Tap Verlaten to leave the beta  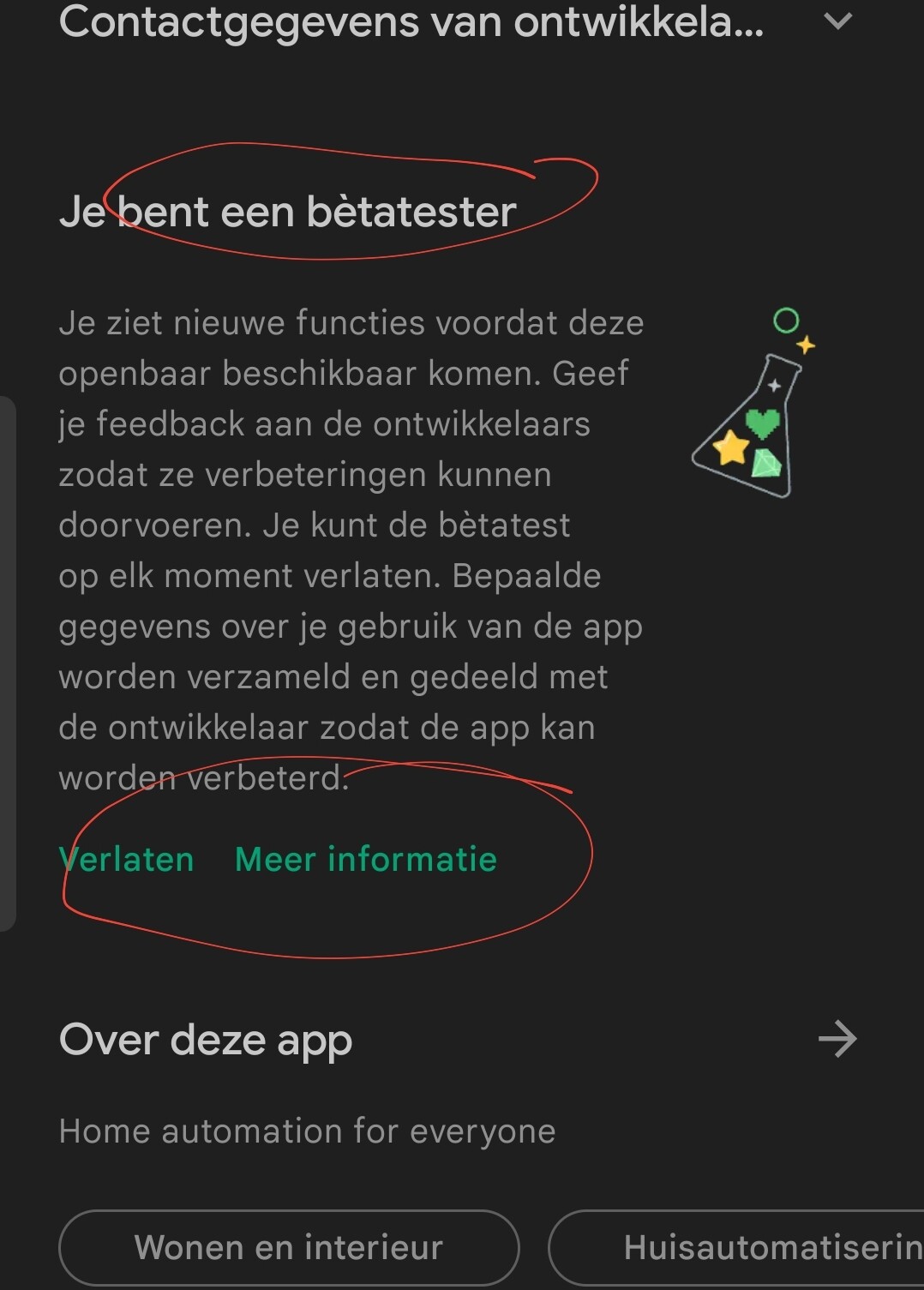(x=127, y=860)
